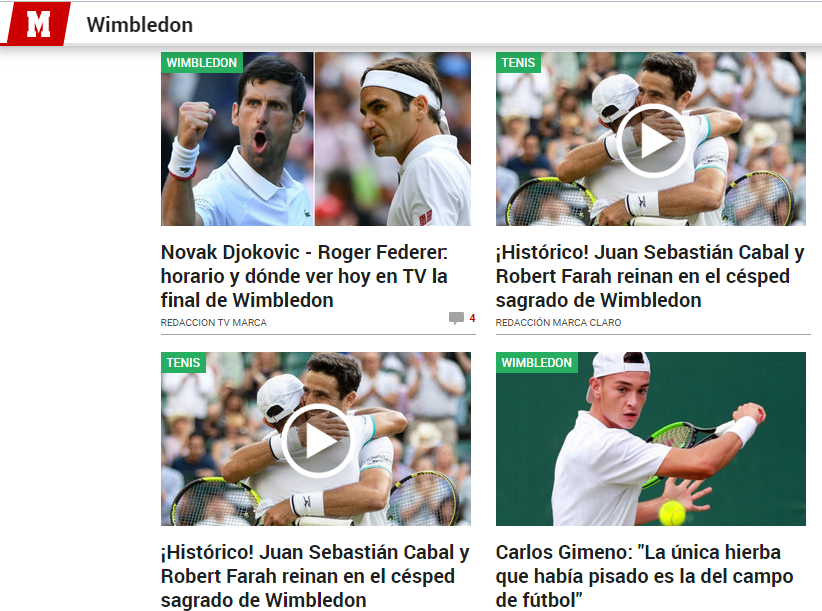Tap the WIMBLEDON tag on Gimeno photo

coord(536,363)
